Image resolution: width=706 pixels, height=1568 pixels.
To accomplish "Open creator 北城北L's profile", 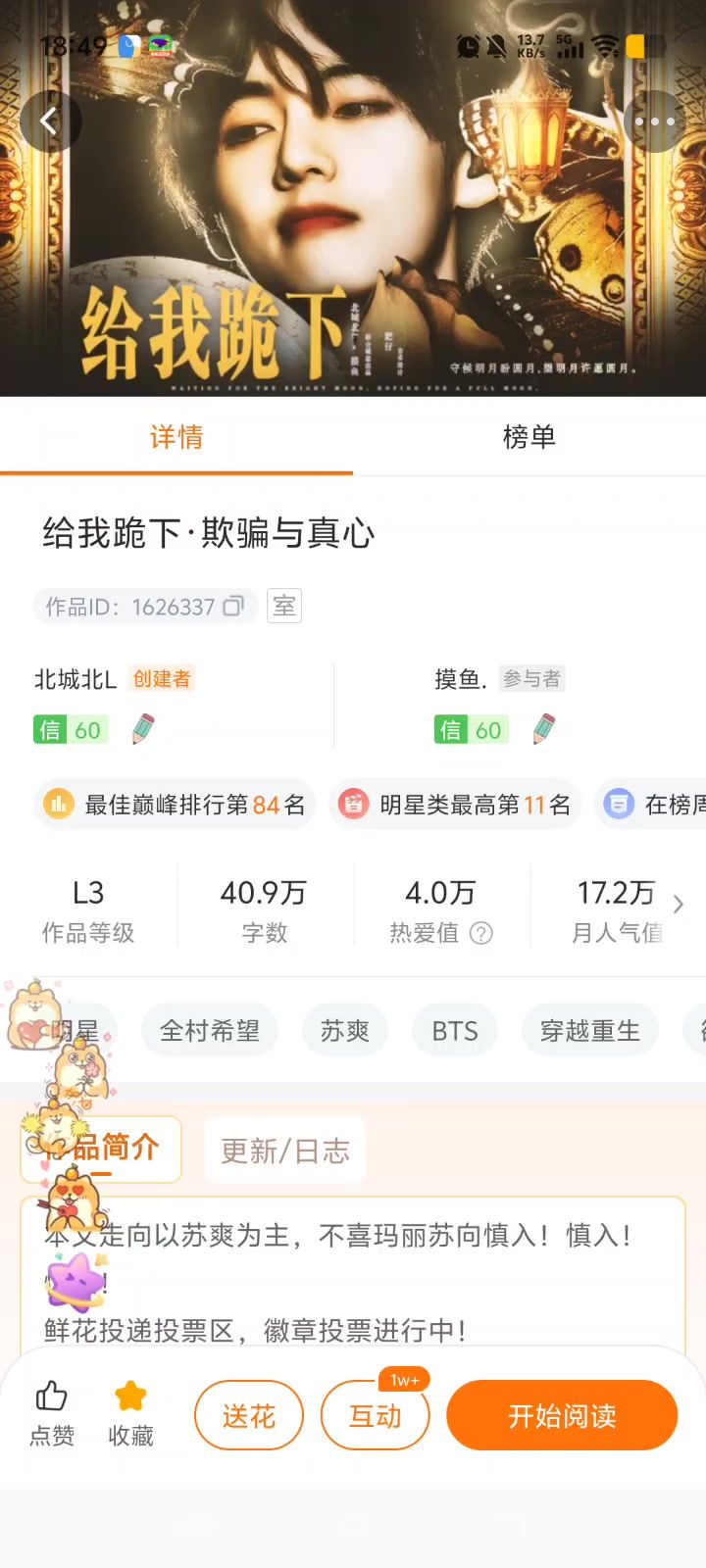I will 76,679.
